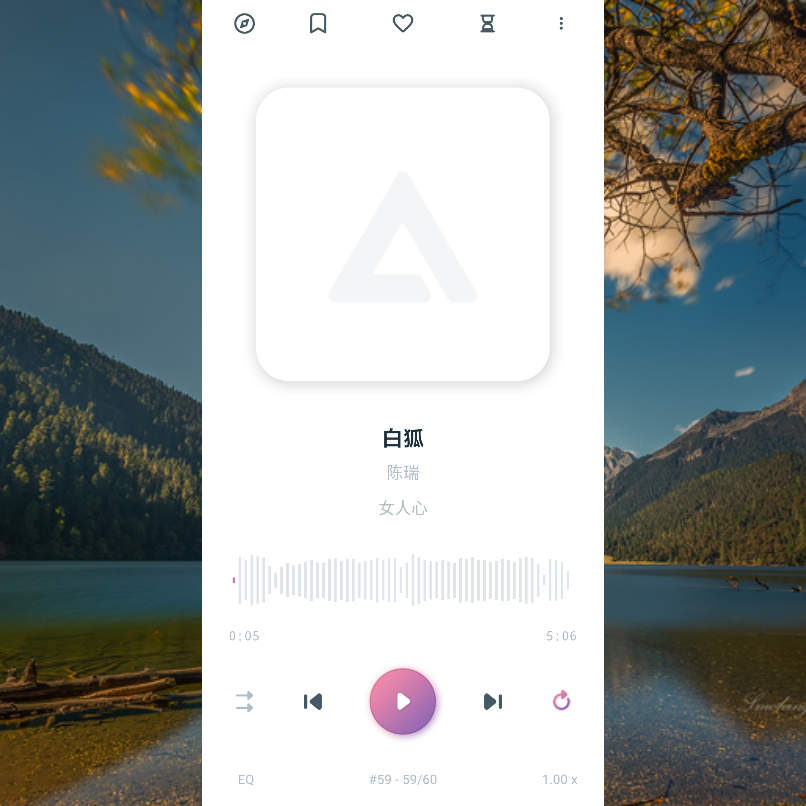Seek within the waveform progress bar

point(403,579)
